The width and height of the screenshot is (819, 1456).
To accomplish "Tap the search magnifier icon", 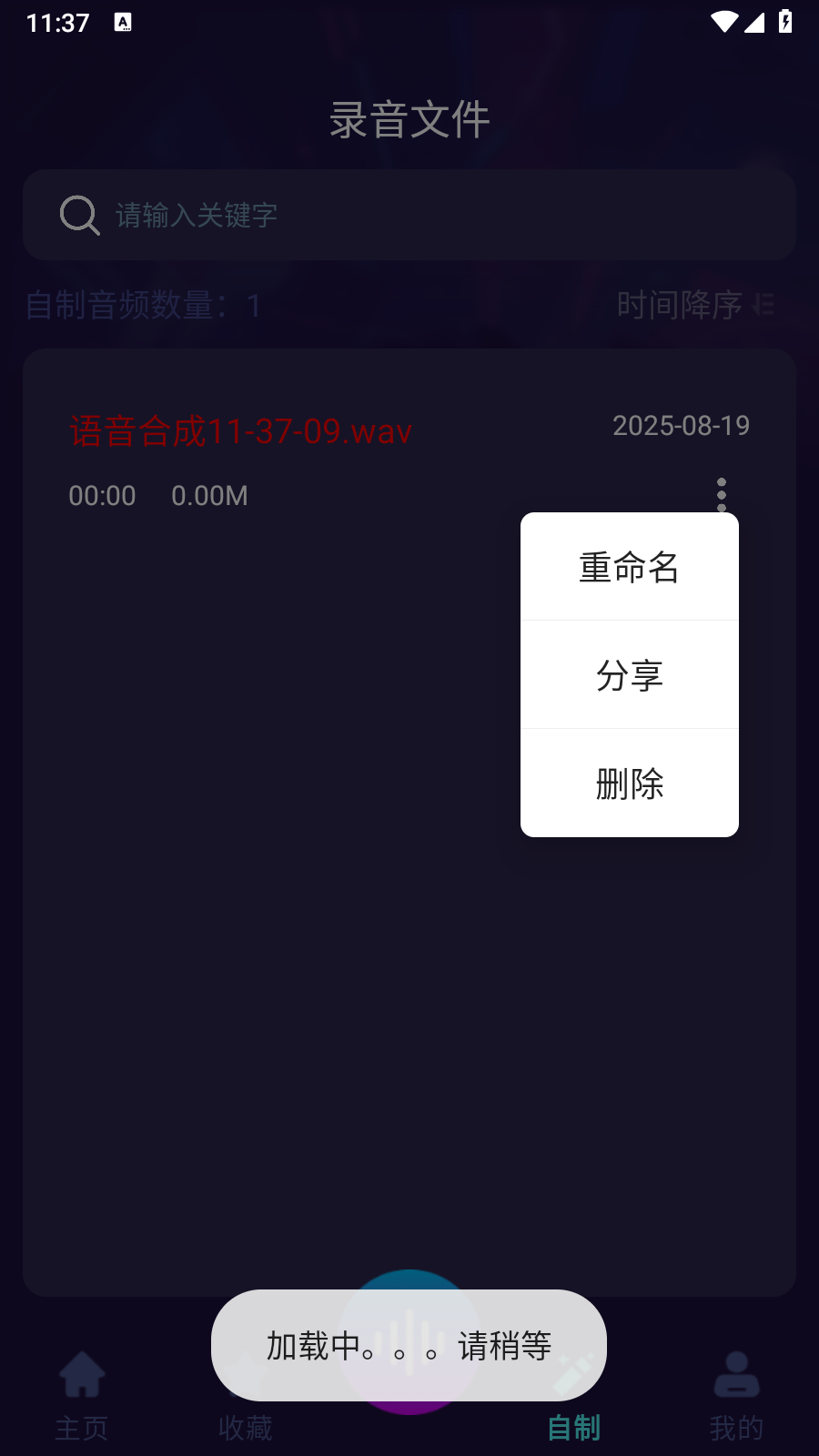I will 79,215.
